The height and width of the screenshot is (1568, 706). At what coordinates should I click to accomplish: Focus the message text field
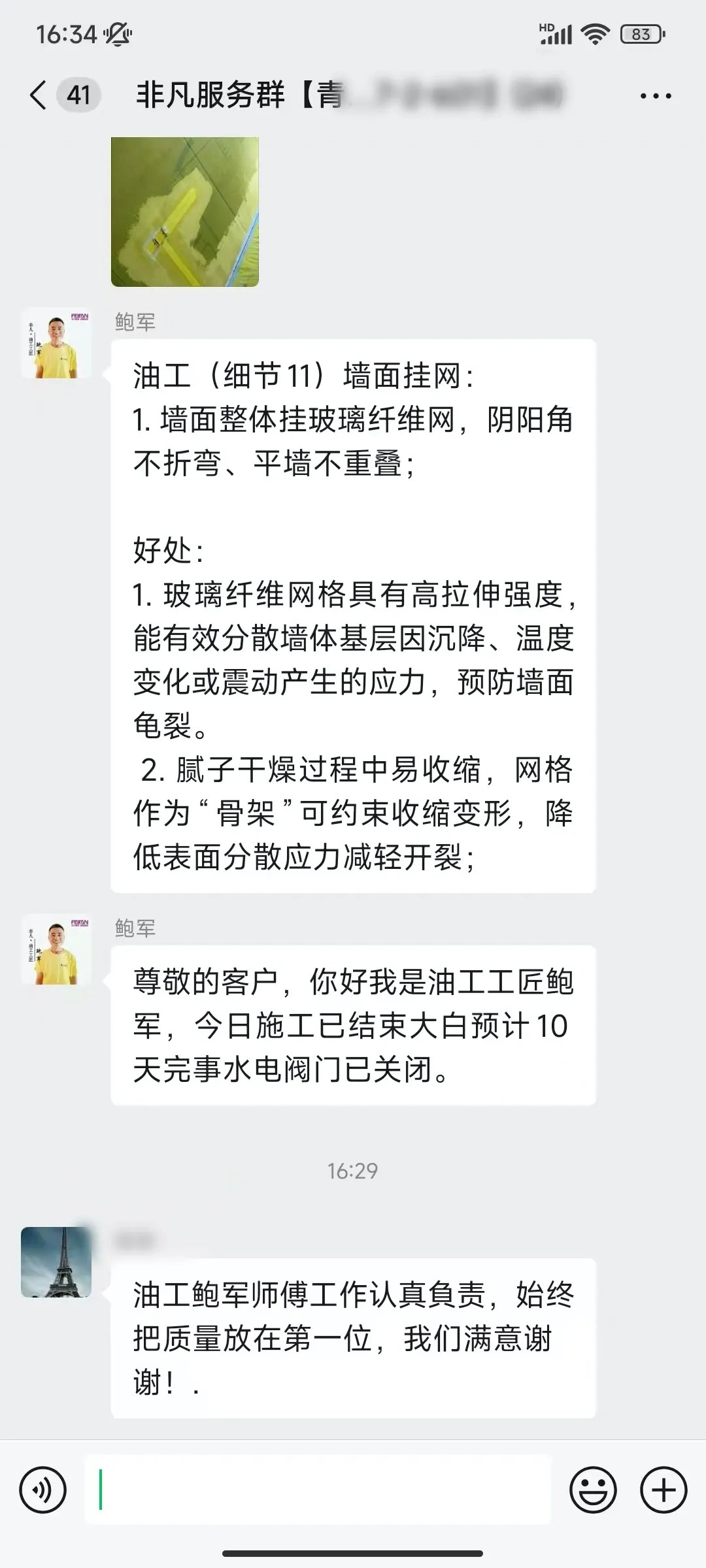(318, 1490)
